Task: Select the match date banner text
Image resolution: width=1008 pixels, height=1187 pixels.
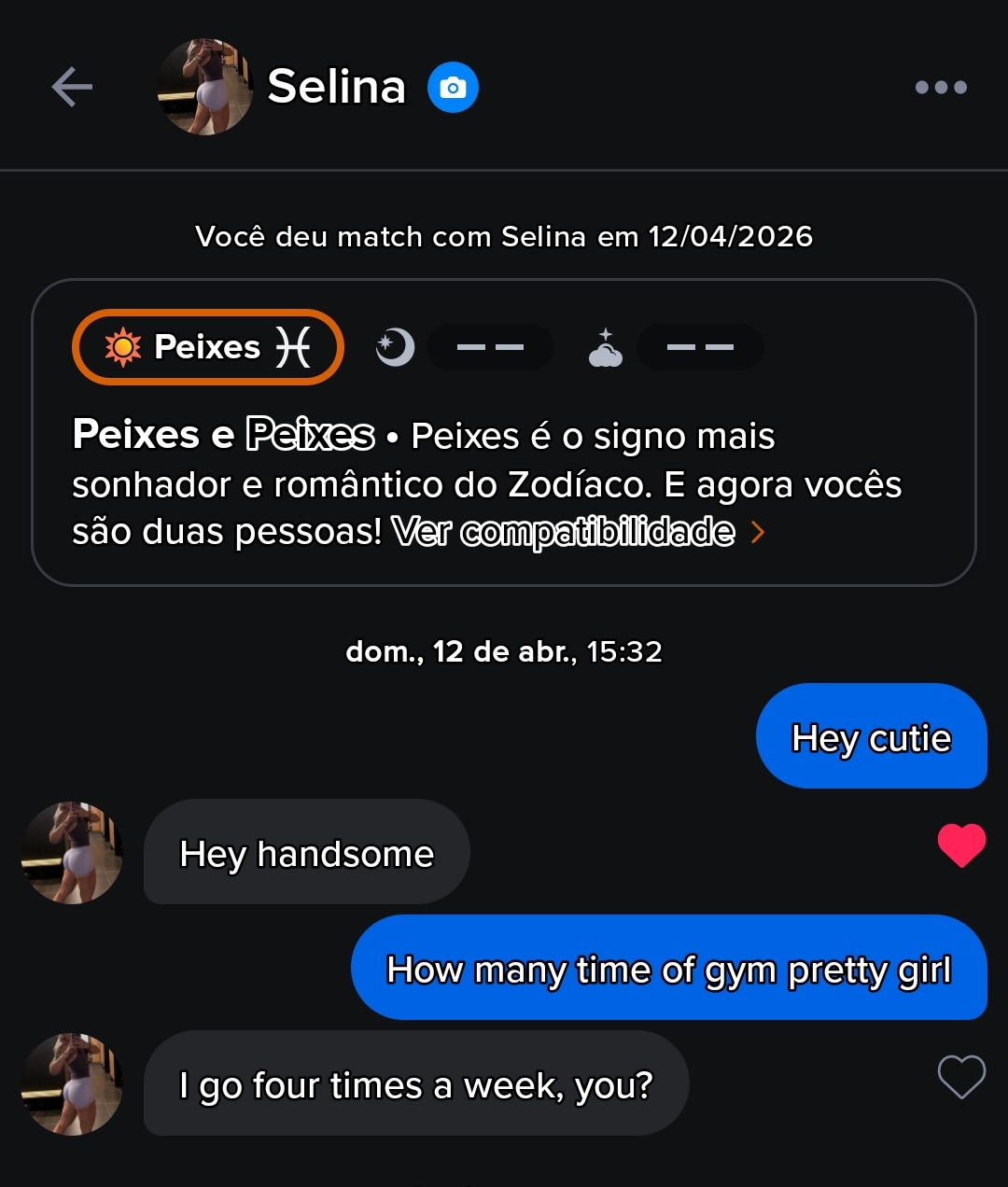Action: (x=504, y=236)
